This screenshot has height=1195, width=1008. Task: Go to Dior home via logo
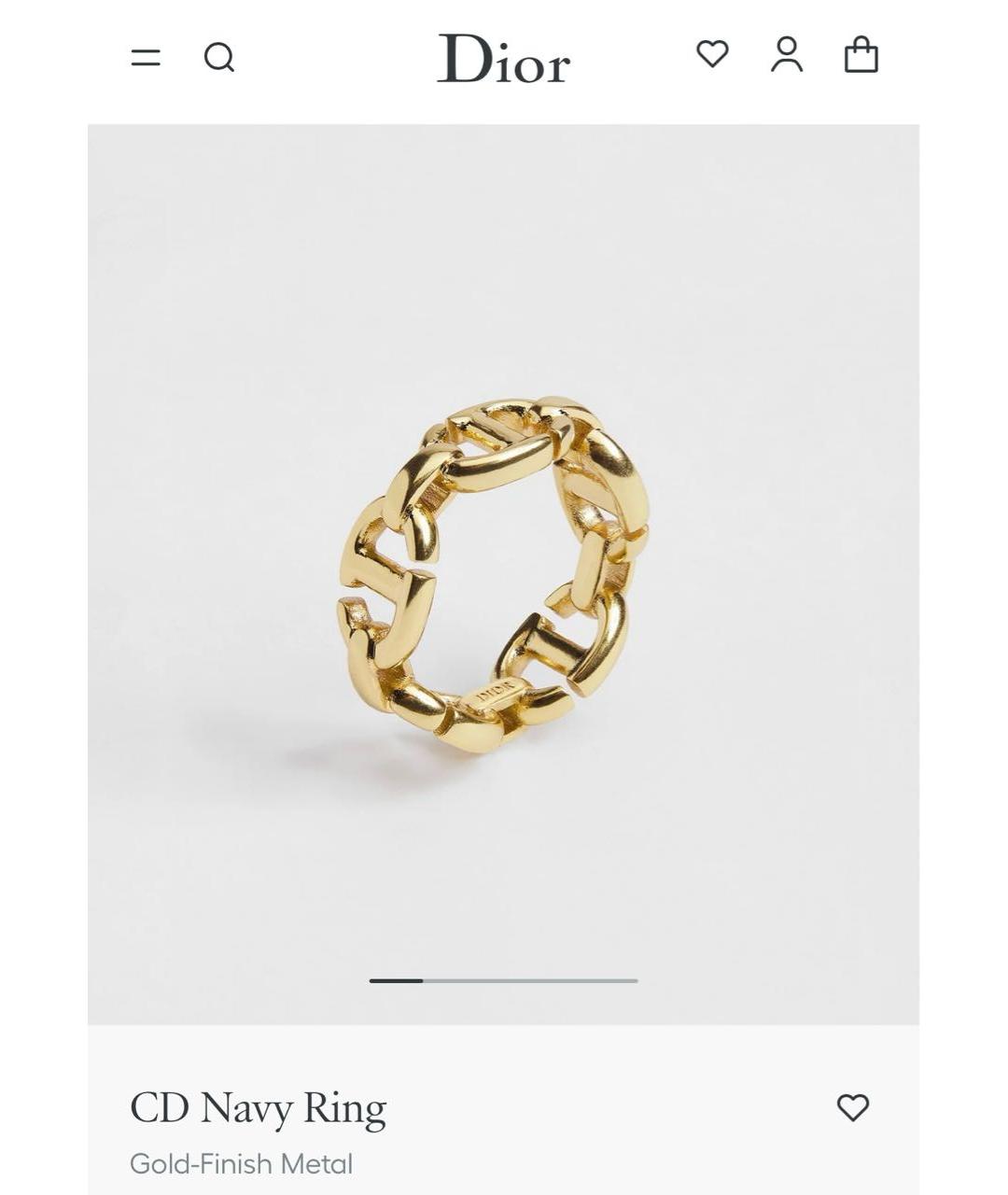click(x=503, y=58)
